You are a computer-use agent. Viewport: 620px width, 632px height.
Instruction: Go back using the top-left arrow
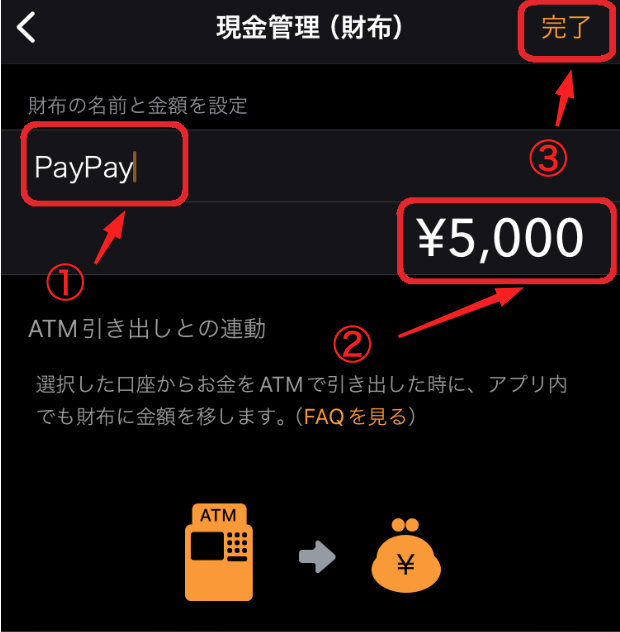coord(27,28)
